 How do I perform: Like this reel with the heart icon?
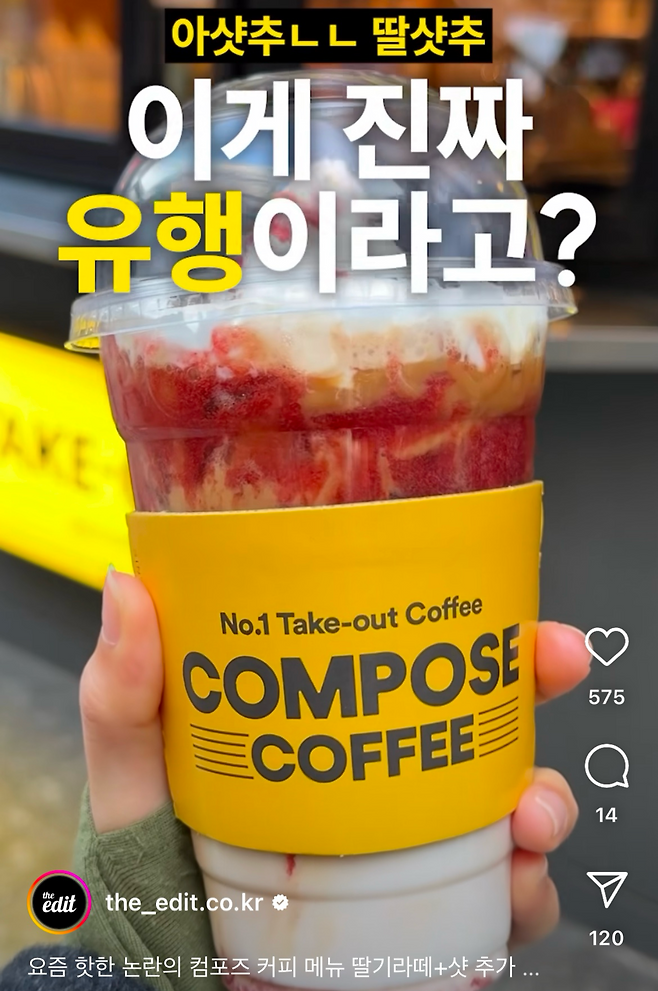pos(606,648)
